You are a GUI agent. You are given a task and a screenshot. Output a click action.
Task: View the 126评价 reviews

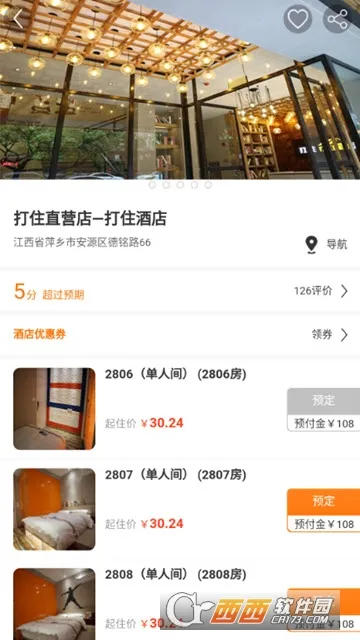[321, 291]
